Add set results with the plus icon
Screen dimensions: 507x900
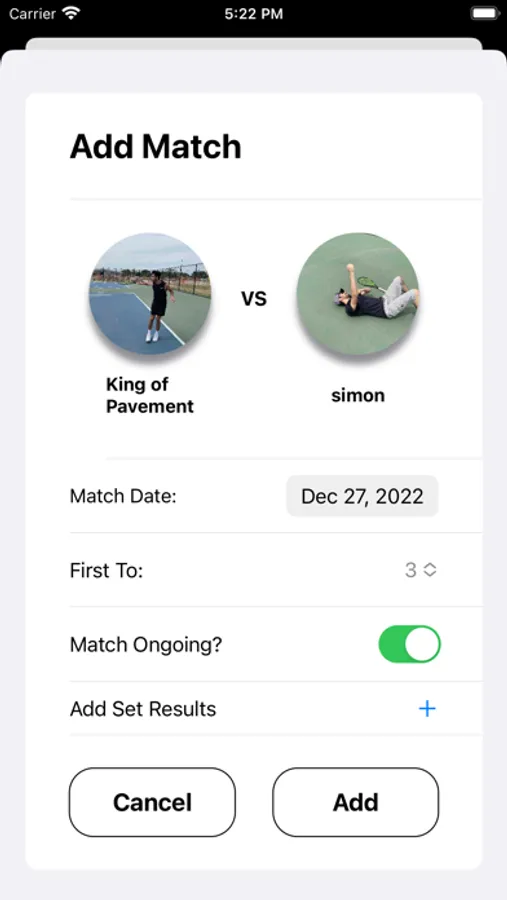(427, 709)
